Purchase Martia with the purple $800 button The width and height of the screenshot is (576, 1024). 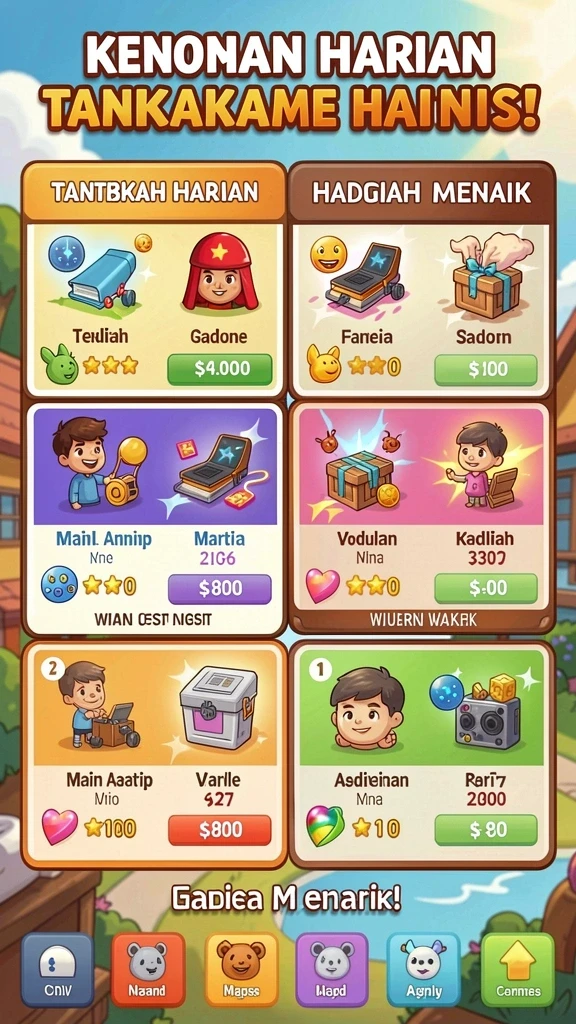tap(219, 588)
